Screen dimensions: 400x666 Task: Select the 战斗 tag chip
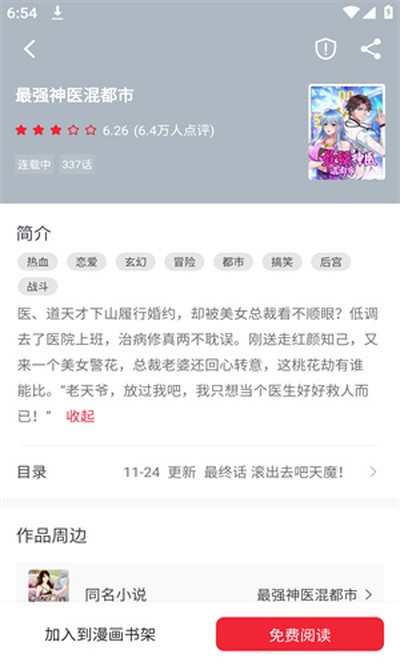[37, 286]
